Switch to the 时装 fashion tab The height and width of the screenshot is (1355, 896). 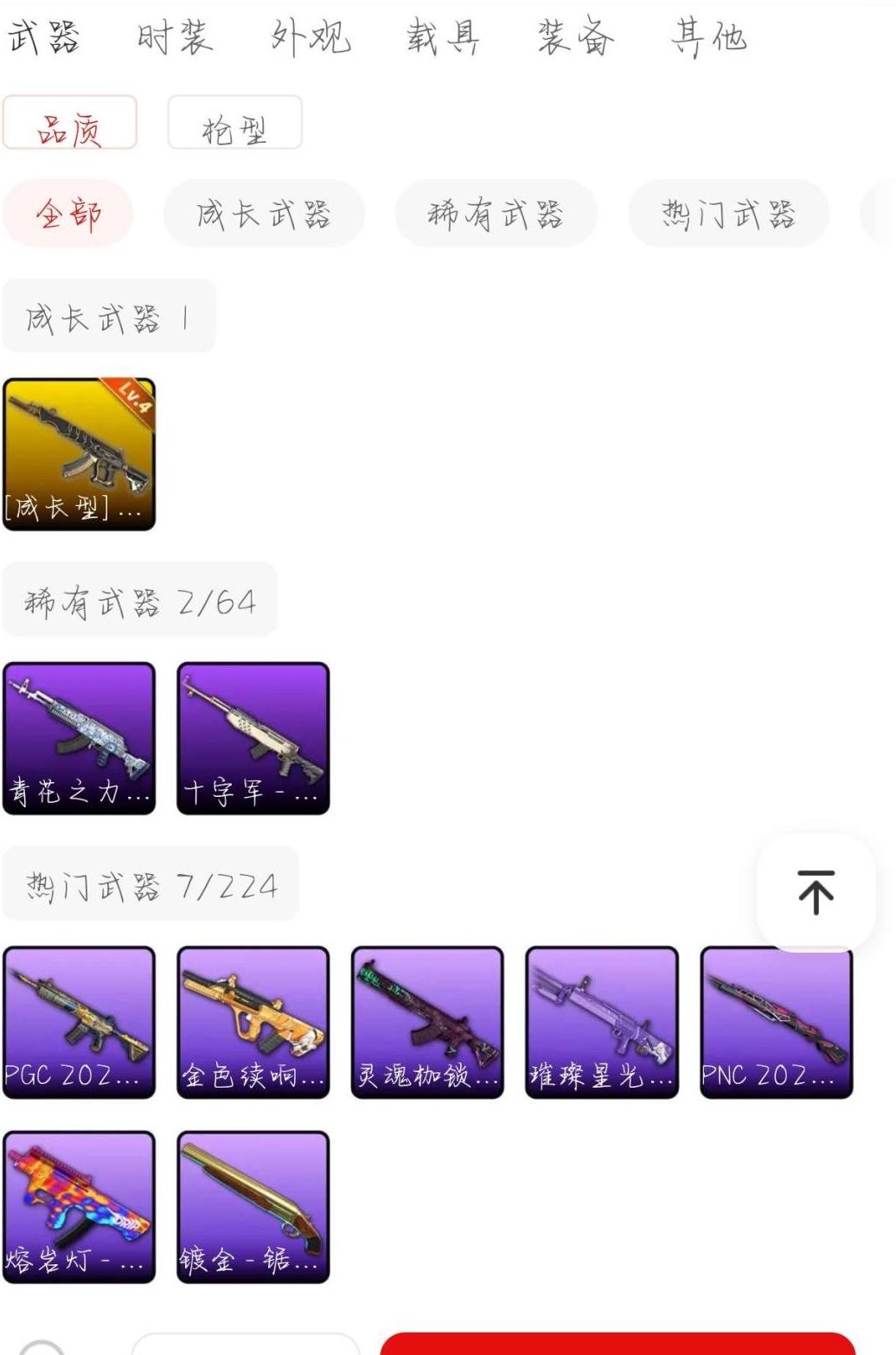[x=176, y=36]
